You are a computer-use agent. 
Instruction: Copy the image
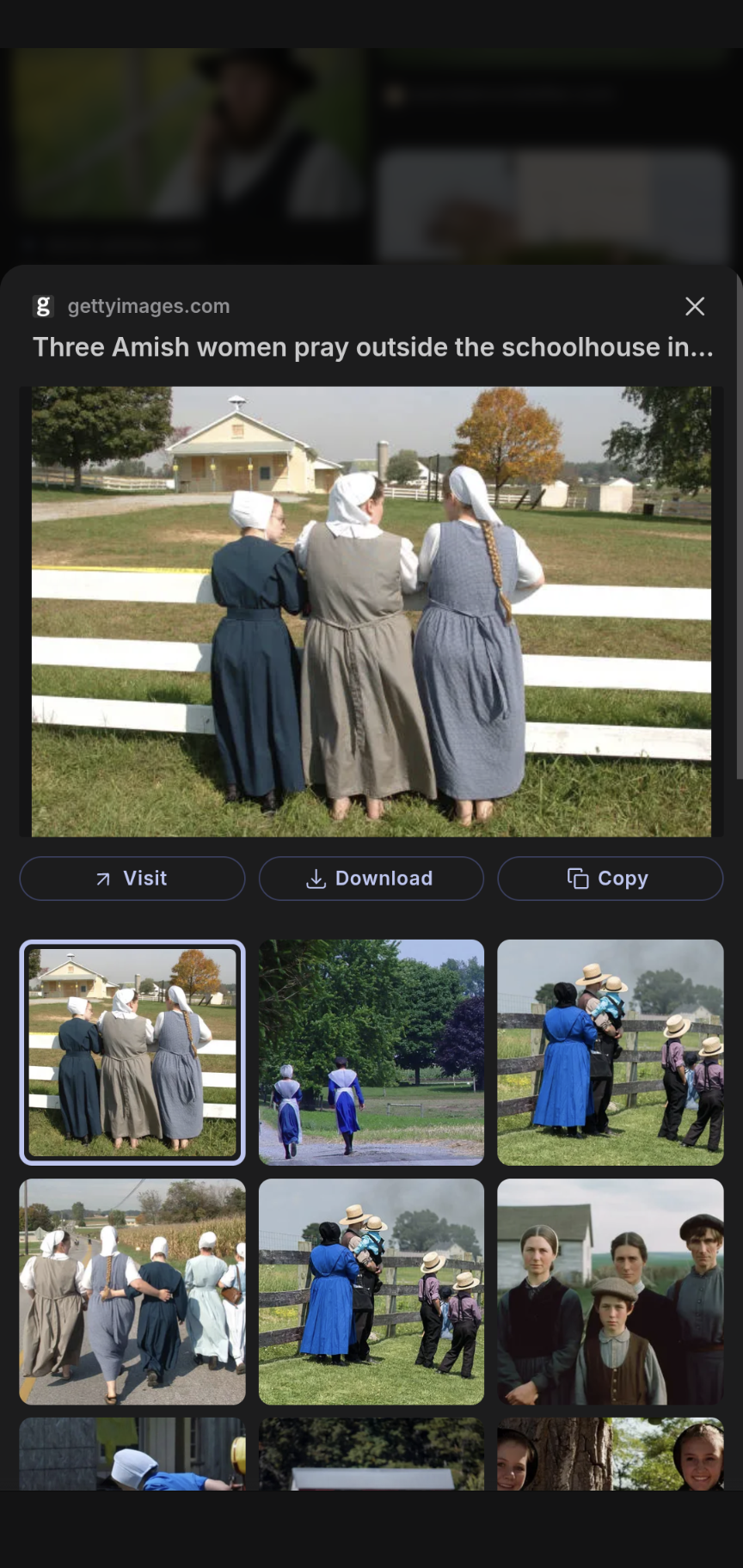click(x=611, y=879)
